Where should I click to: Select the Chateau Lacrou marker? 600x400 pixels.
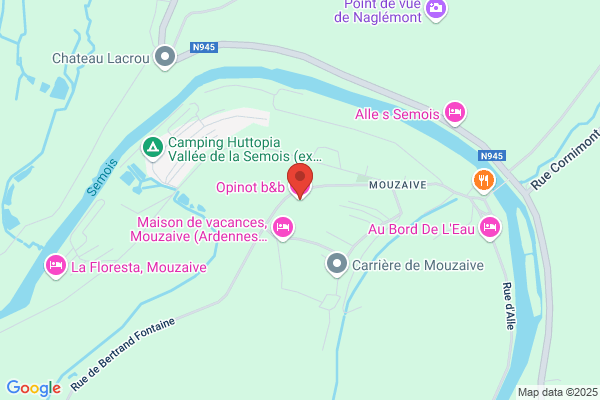click(165, 58)
